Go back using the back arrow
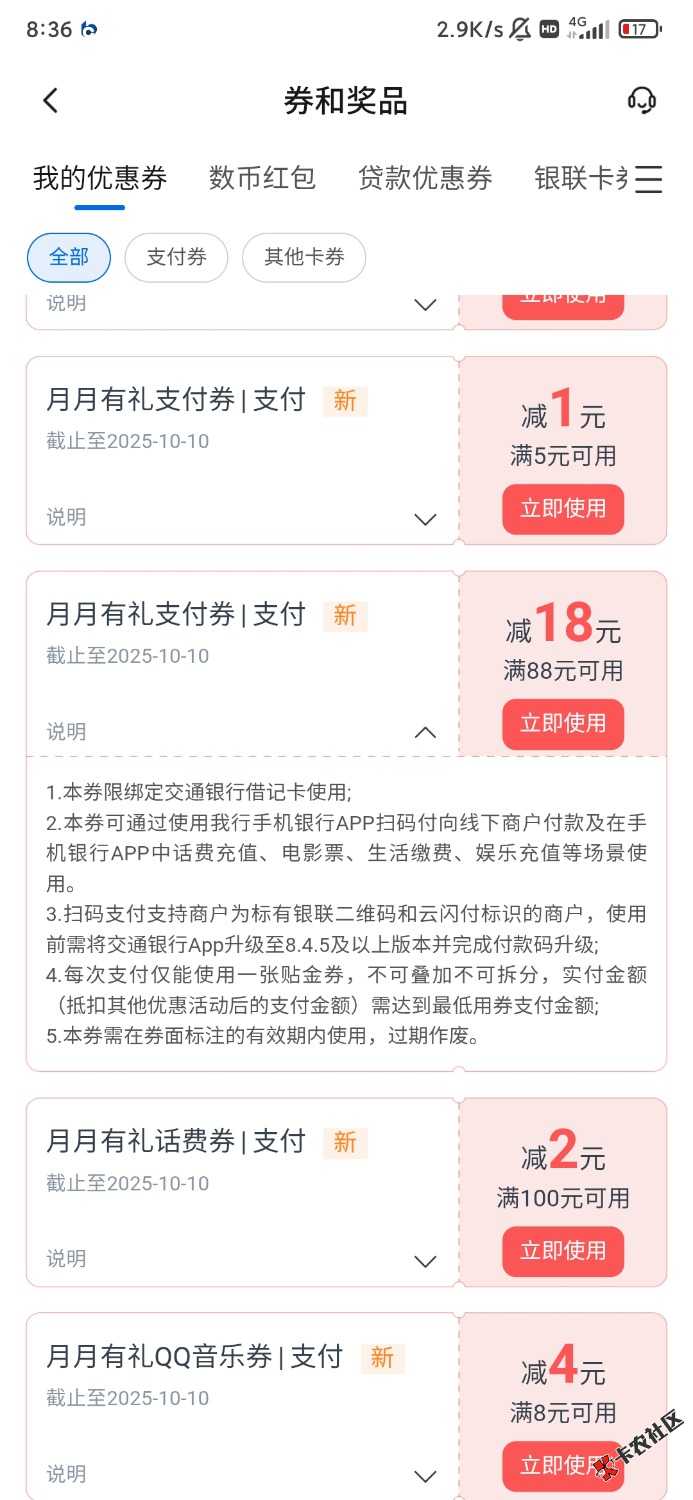Screen dimensions: 693x1500 51,100
